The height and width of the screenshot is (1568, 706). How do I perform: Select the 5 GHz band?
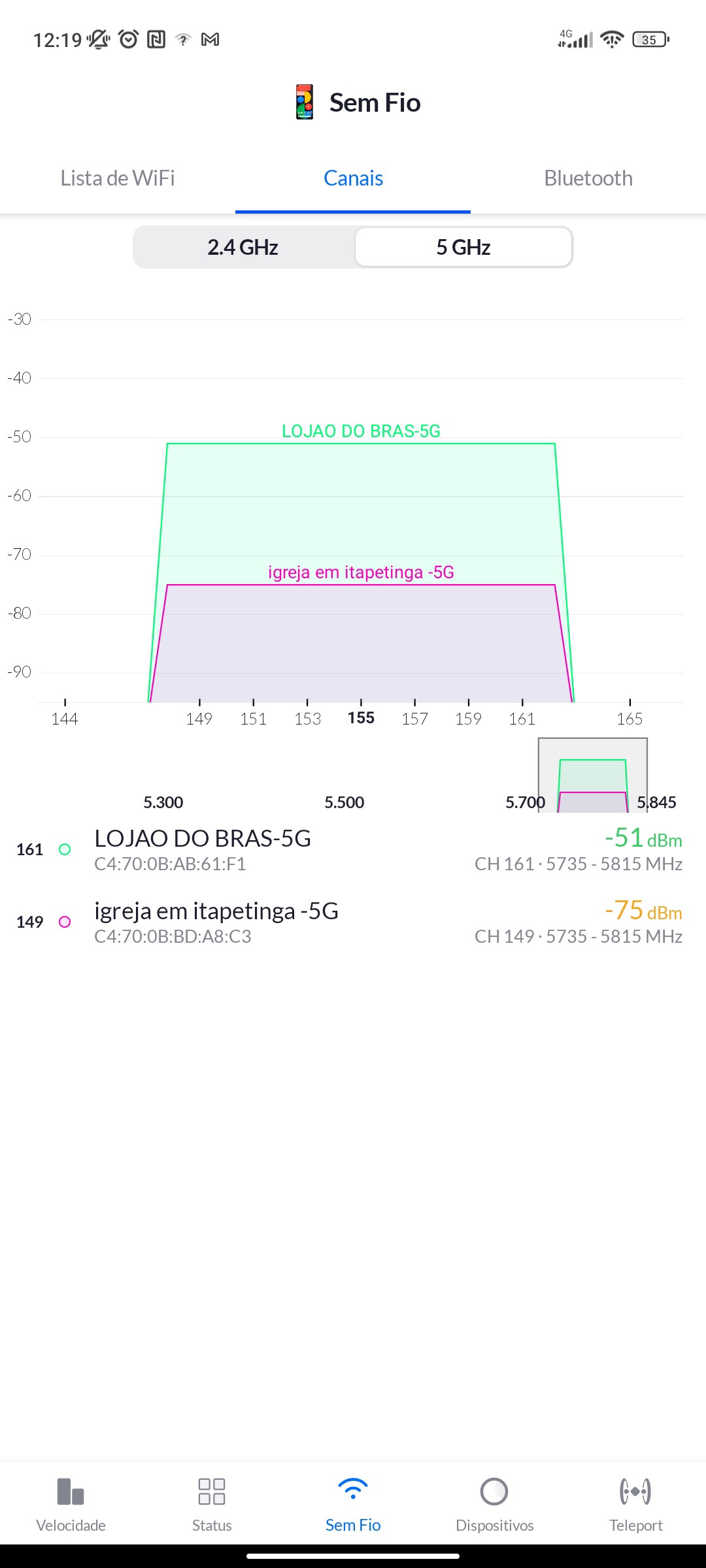click(x=463, y=248)
